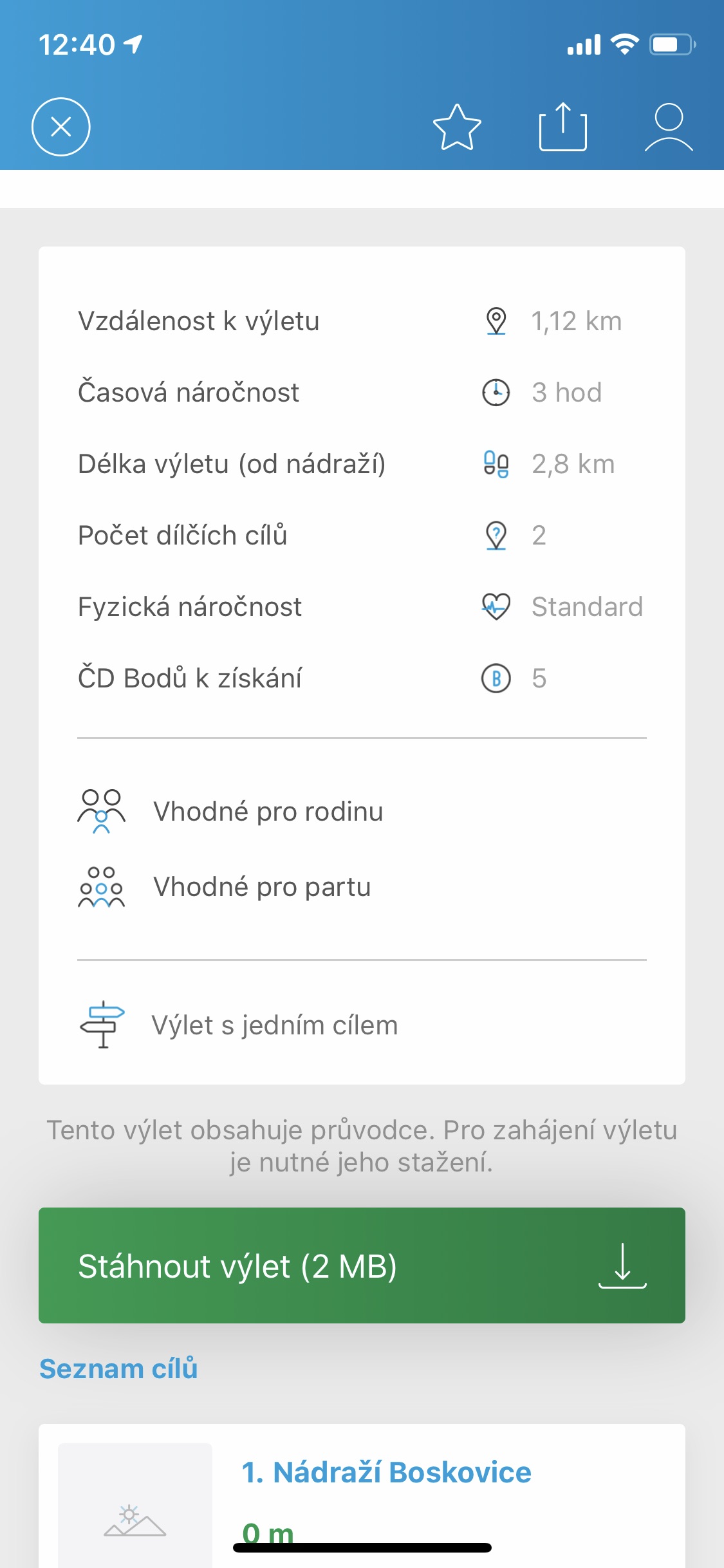
Task: Tap the ČD Bodů badge icon
Action: 496,677
